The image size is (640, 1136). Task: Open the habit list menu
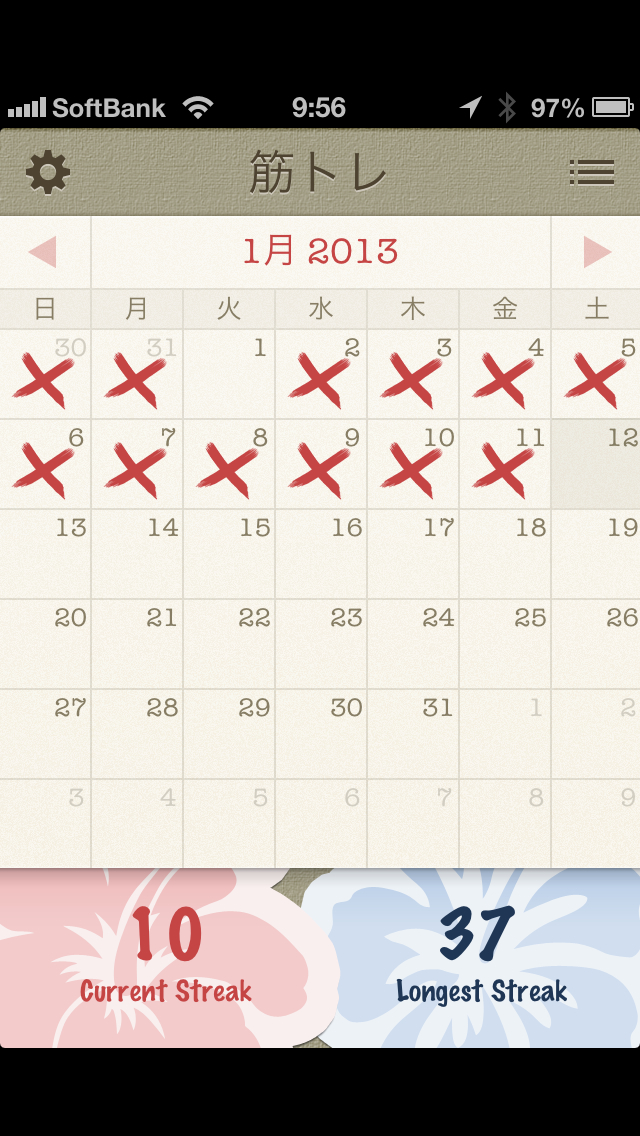(591, 173)
